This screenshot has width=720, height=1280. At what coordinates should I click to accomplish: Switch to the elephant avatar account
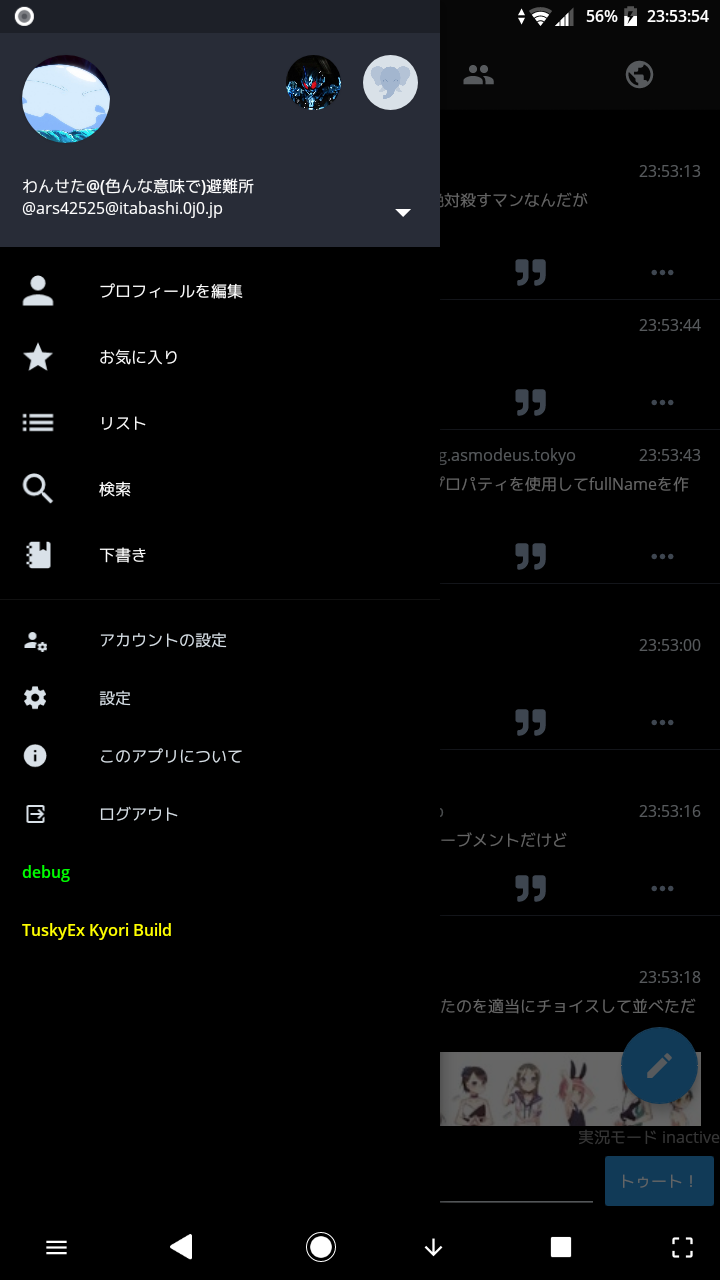point(390,83)
